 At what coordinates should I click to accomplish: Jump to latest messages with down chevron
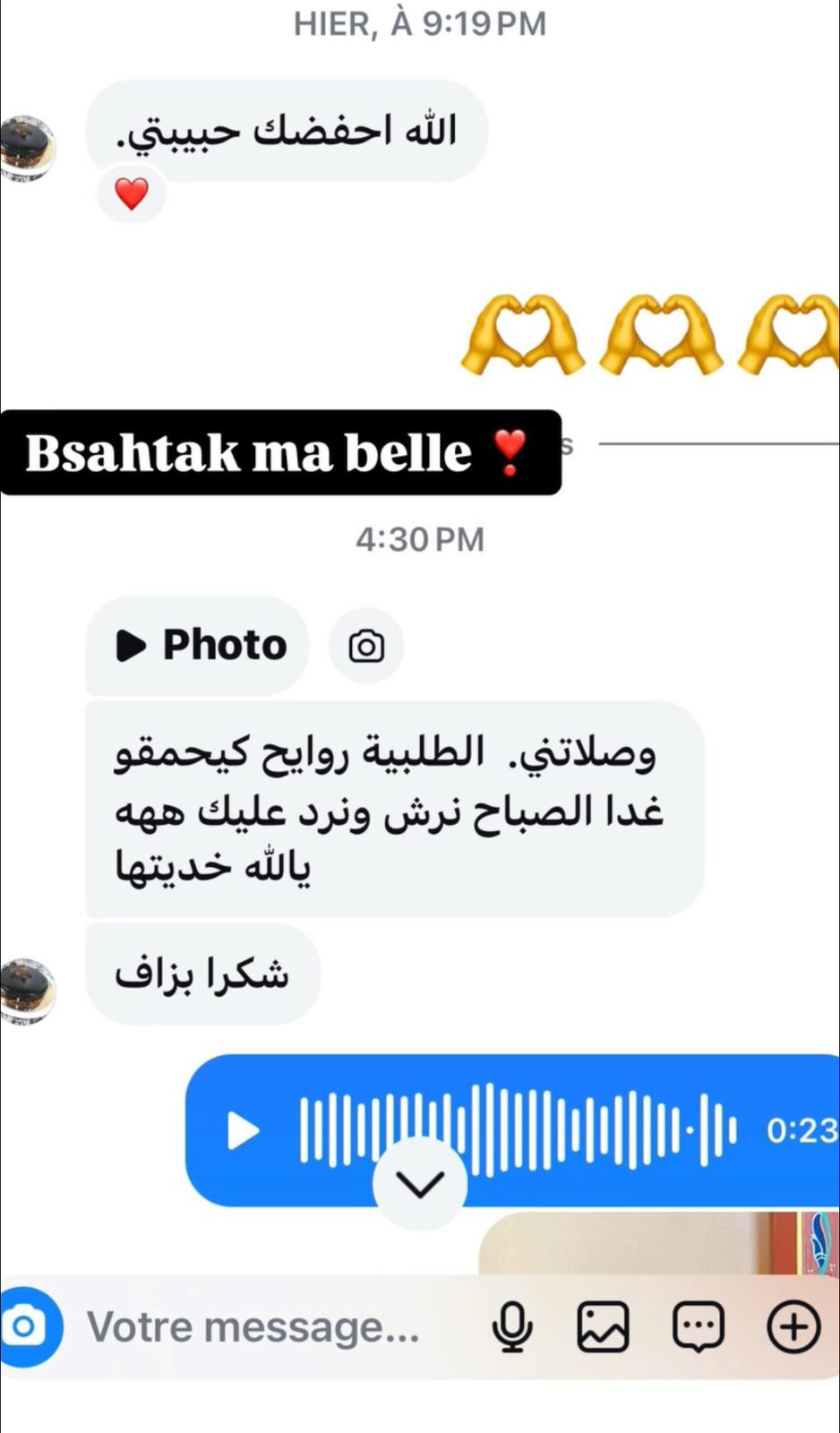click(x=420, y=1184)
